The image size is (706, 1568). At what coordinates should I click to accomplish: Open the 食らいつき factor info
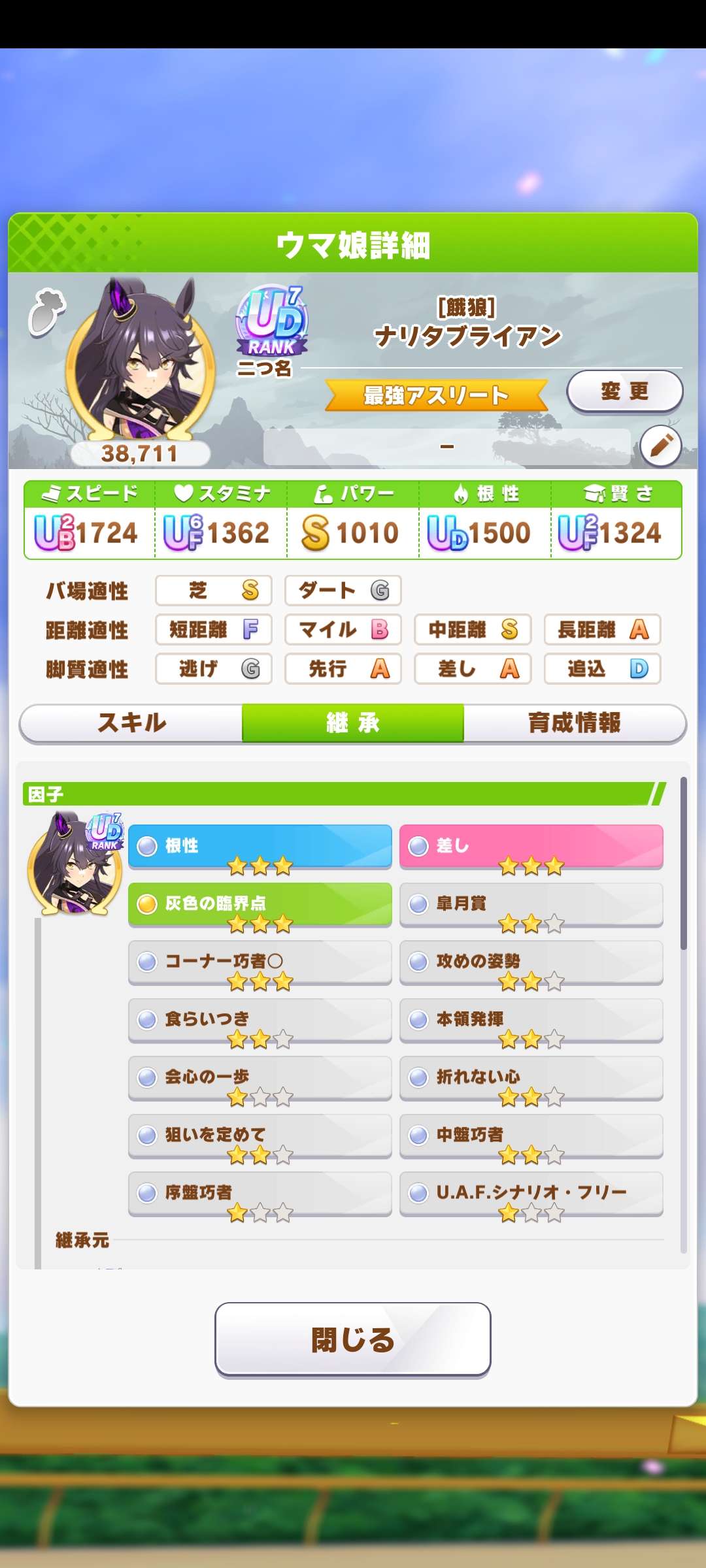pos(260,1019)
